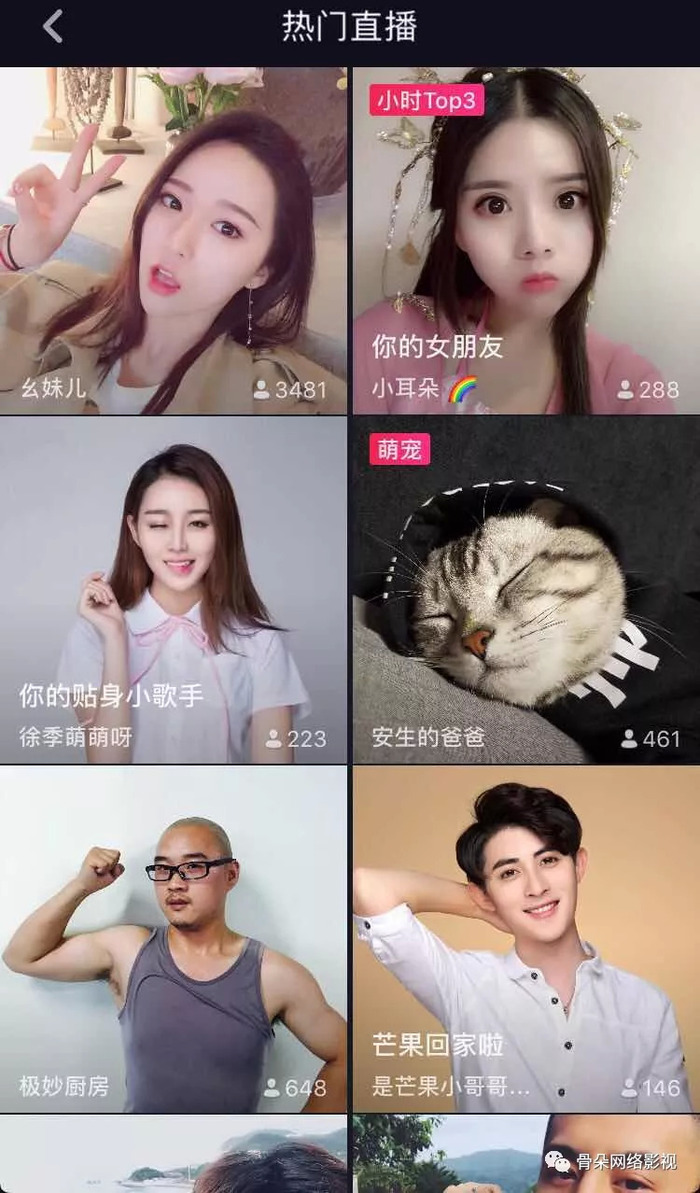The image size is (700, 1193).
Task: Watch 徐季萌萌呀's stream '你的贴身小歌手'
Action: pyautogui.click(x=173, y=590)
